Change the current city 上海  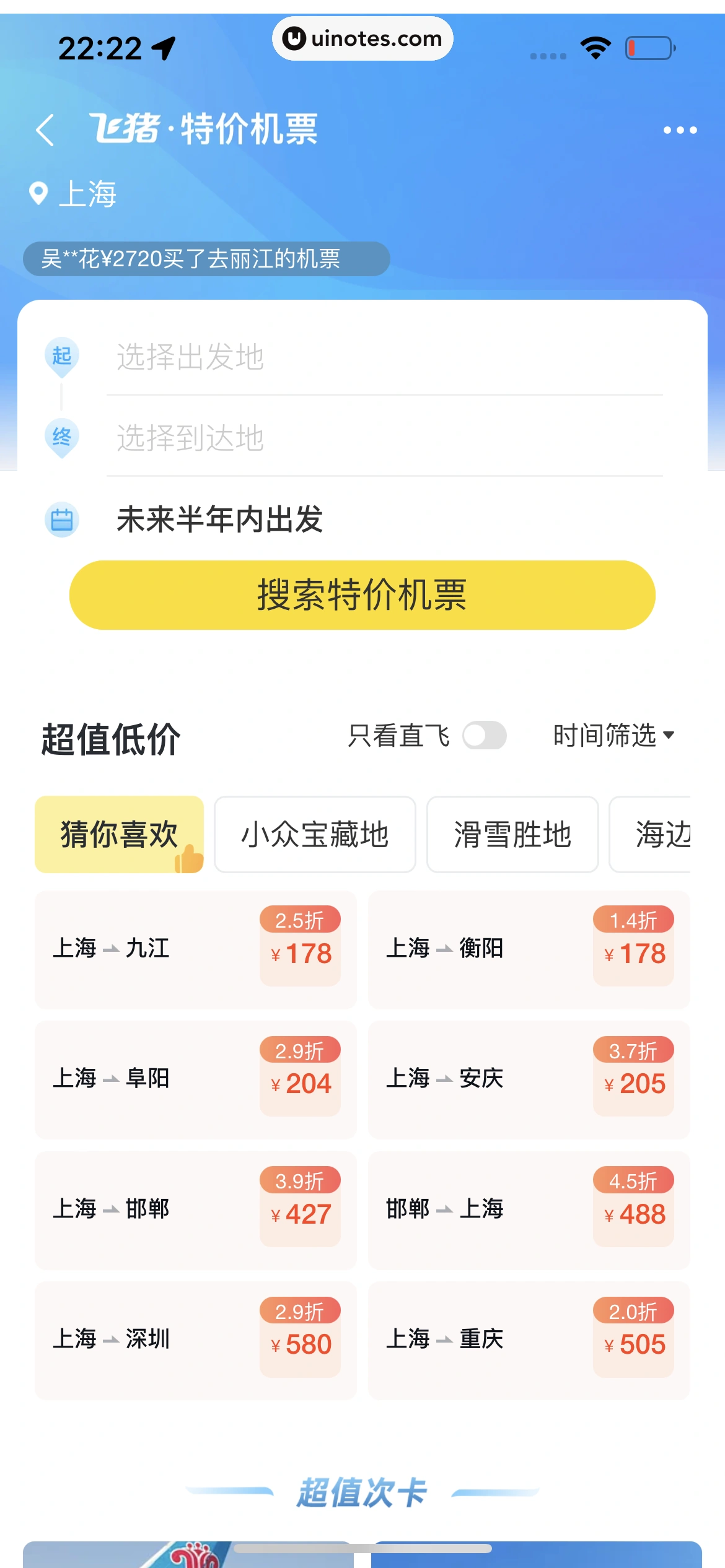click(x=74, y=194)
